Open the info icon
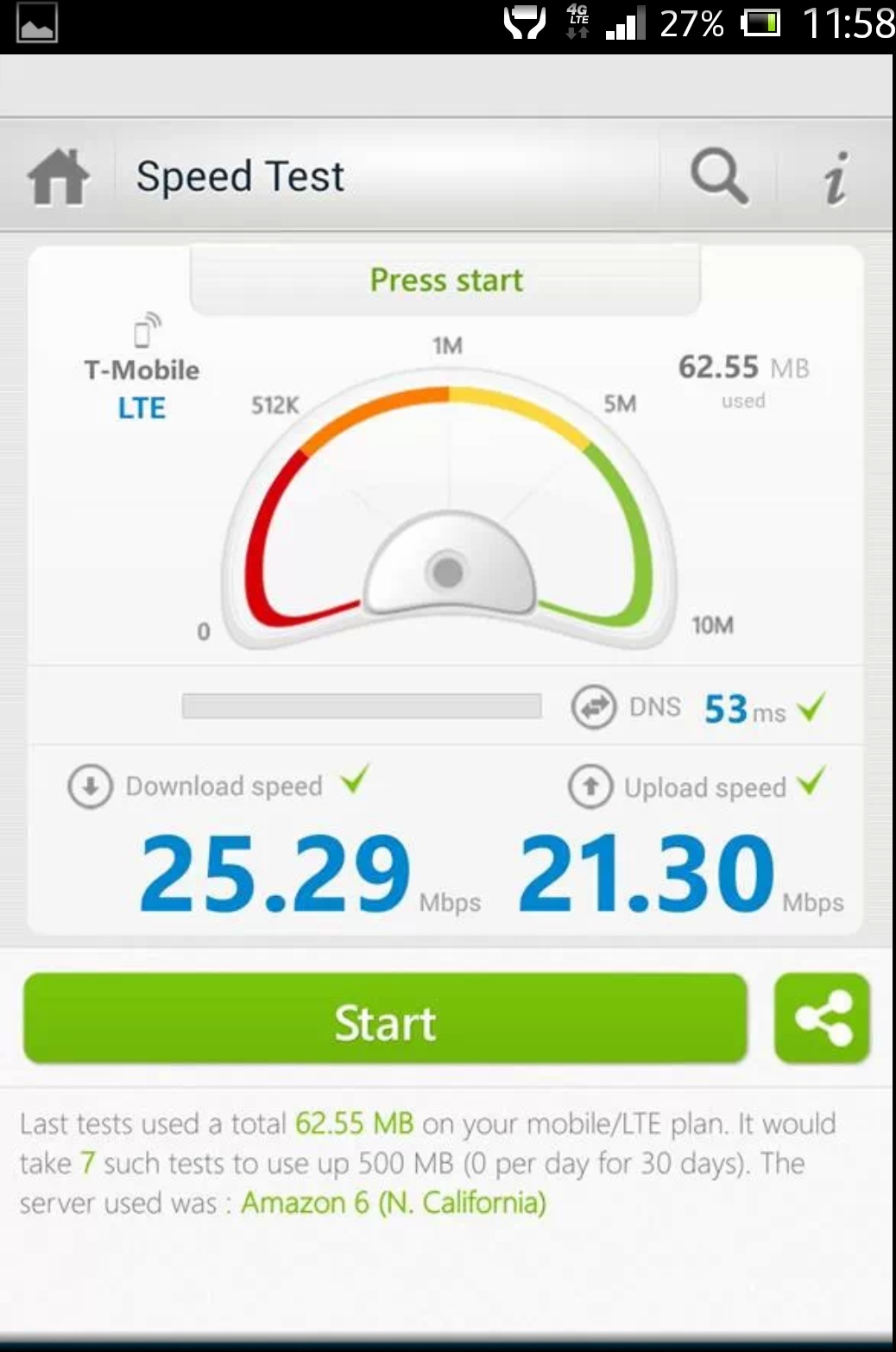 [835, 177]
